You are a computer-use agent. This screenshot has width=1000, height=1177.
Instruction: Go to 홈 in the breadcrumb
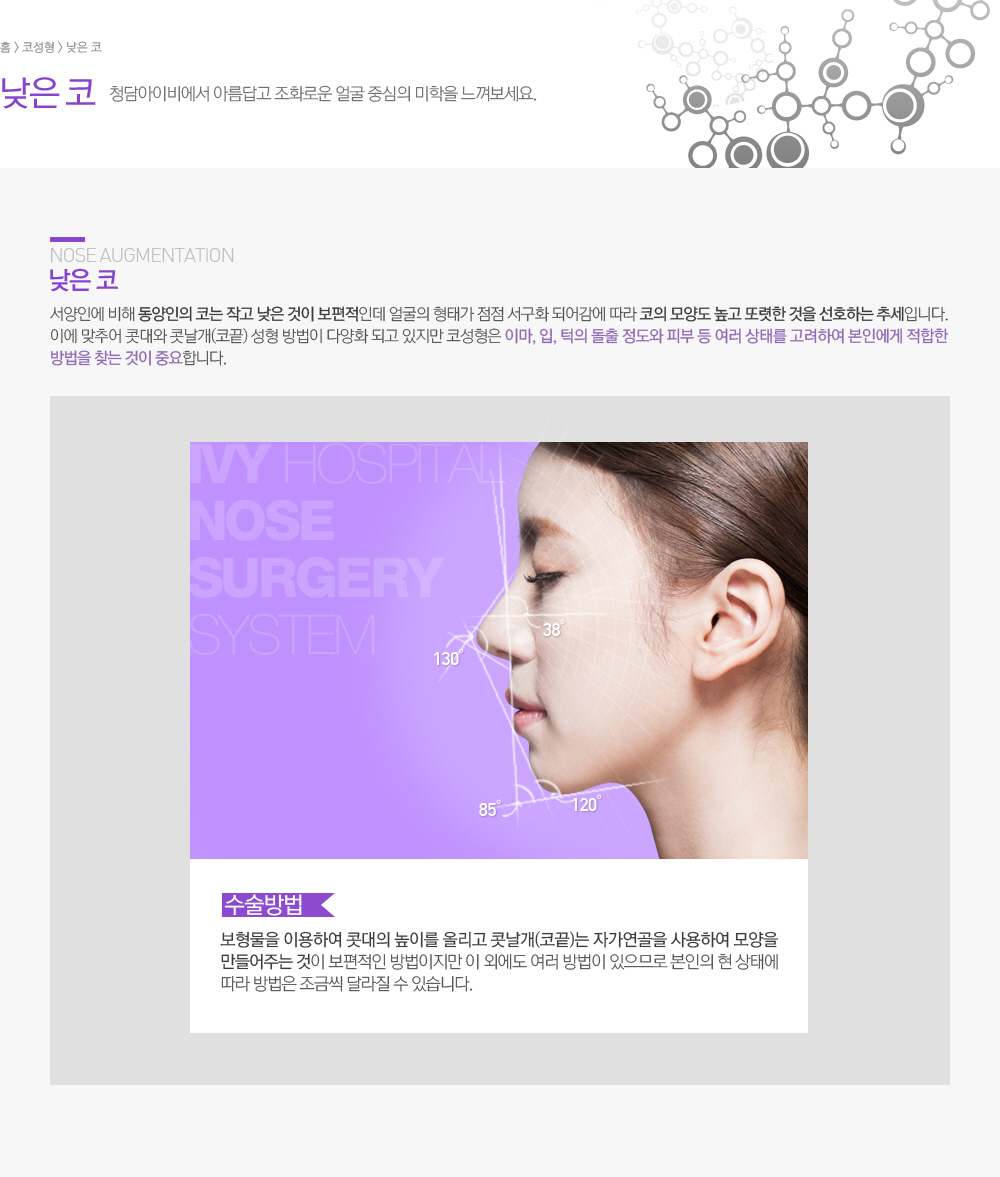coord(6,47)
